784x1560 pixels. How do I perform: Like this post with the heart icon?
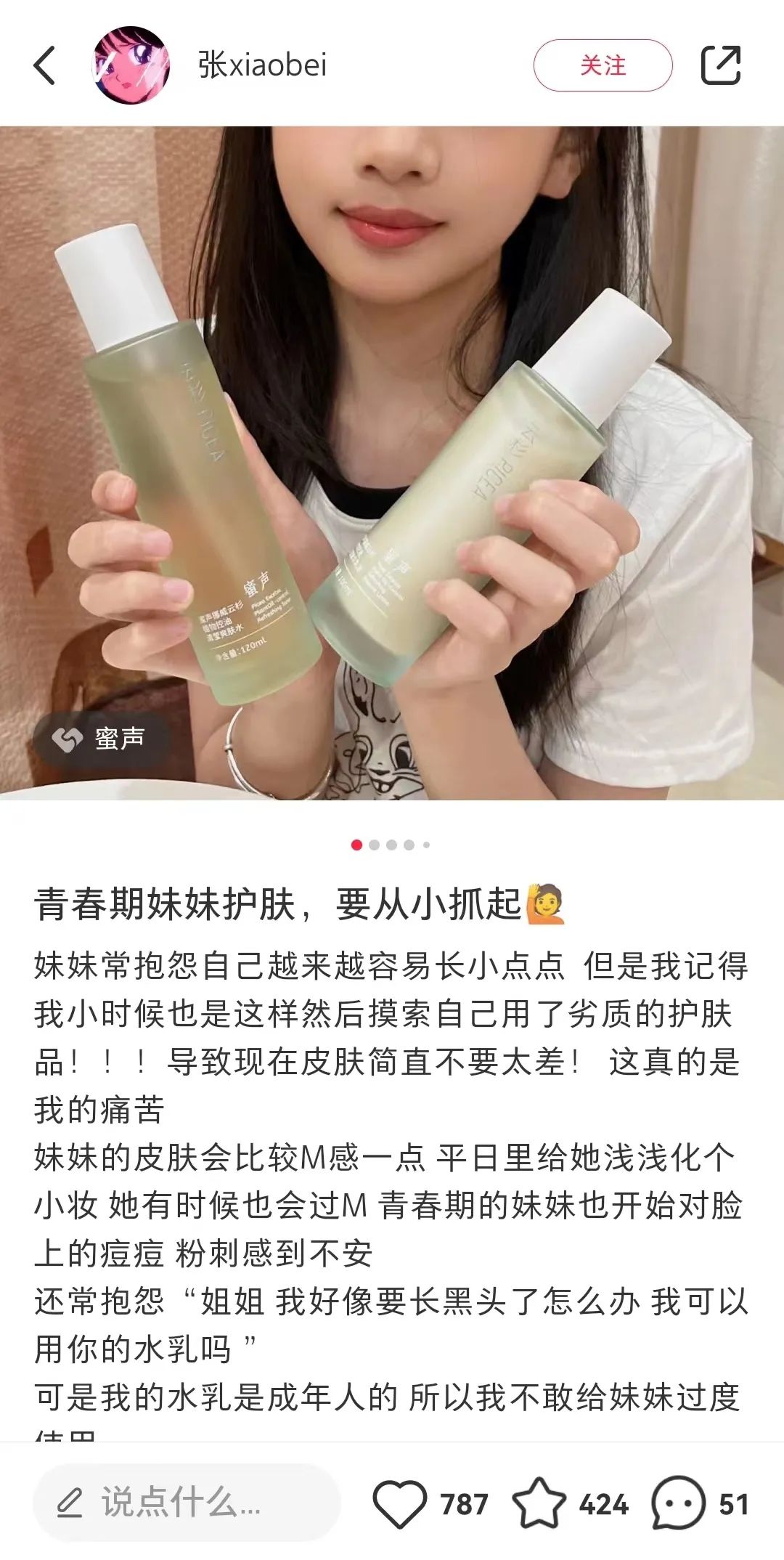(399, 1503)
